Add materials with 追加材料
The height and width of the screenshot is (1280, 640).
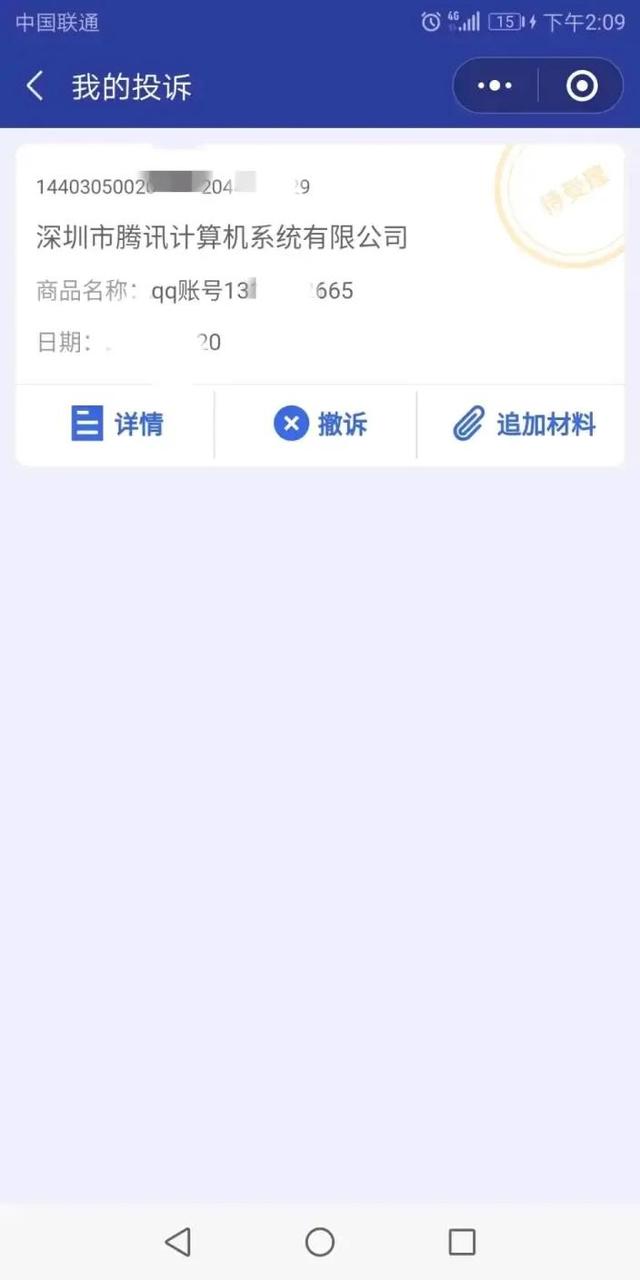tap(523, 424)
